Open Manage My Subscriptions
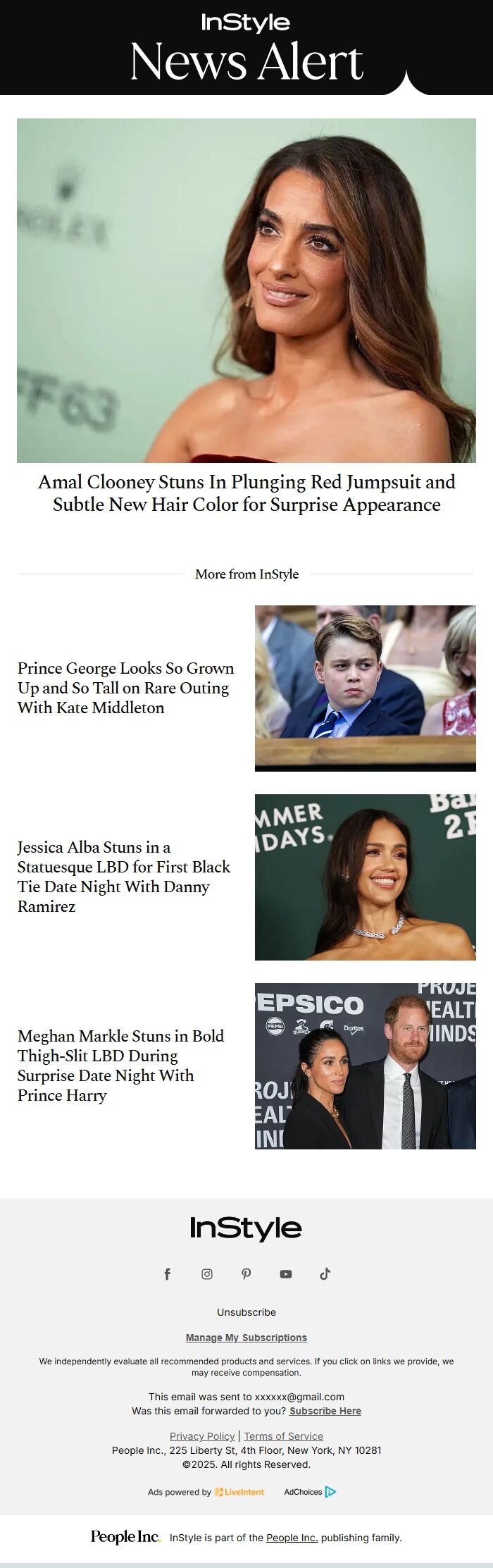This screenshot has height=1568, width=493. click(246, 1338)
